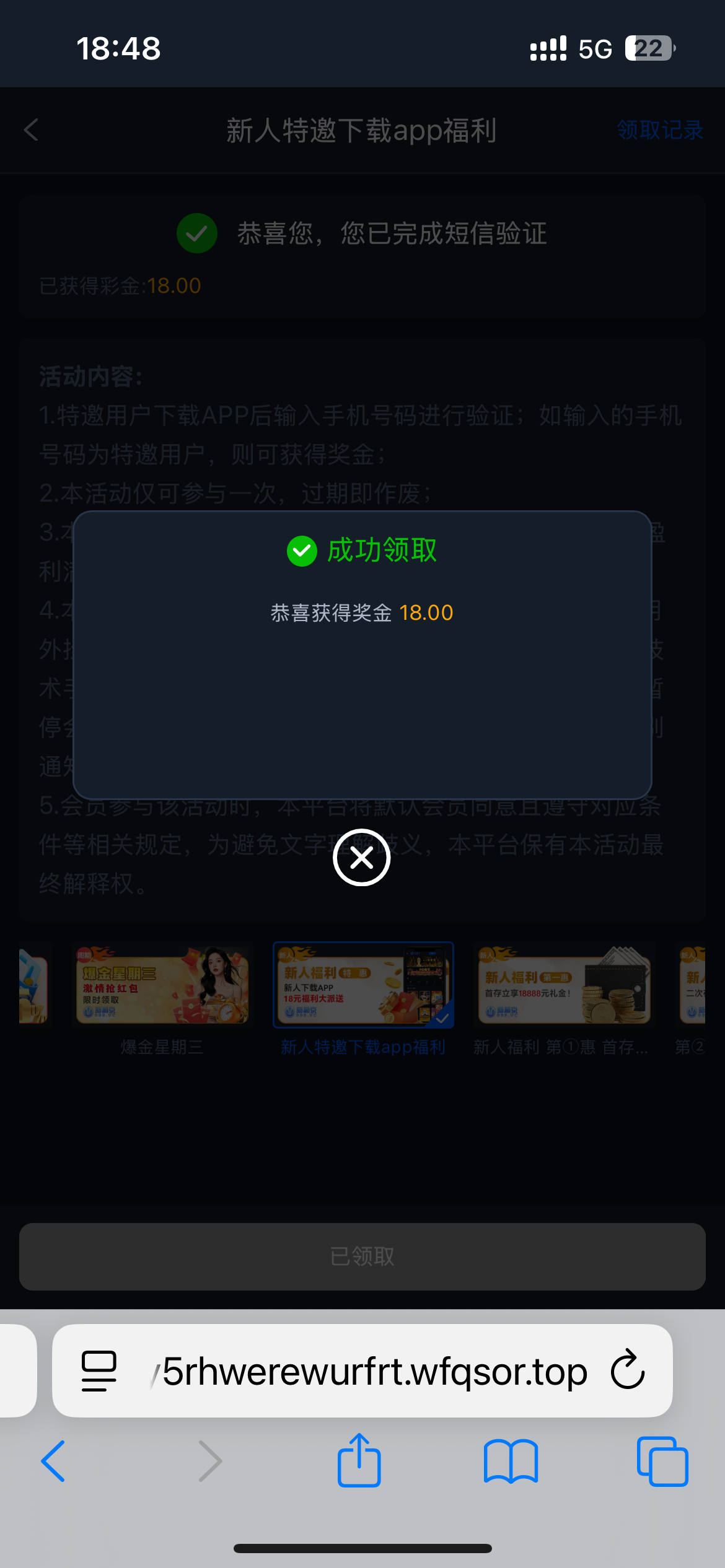Reload the page in Safari
This screenshot has width=725, height=1568.
click(x=628, y=1370)
